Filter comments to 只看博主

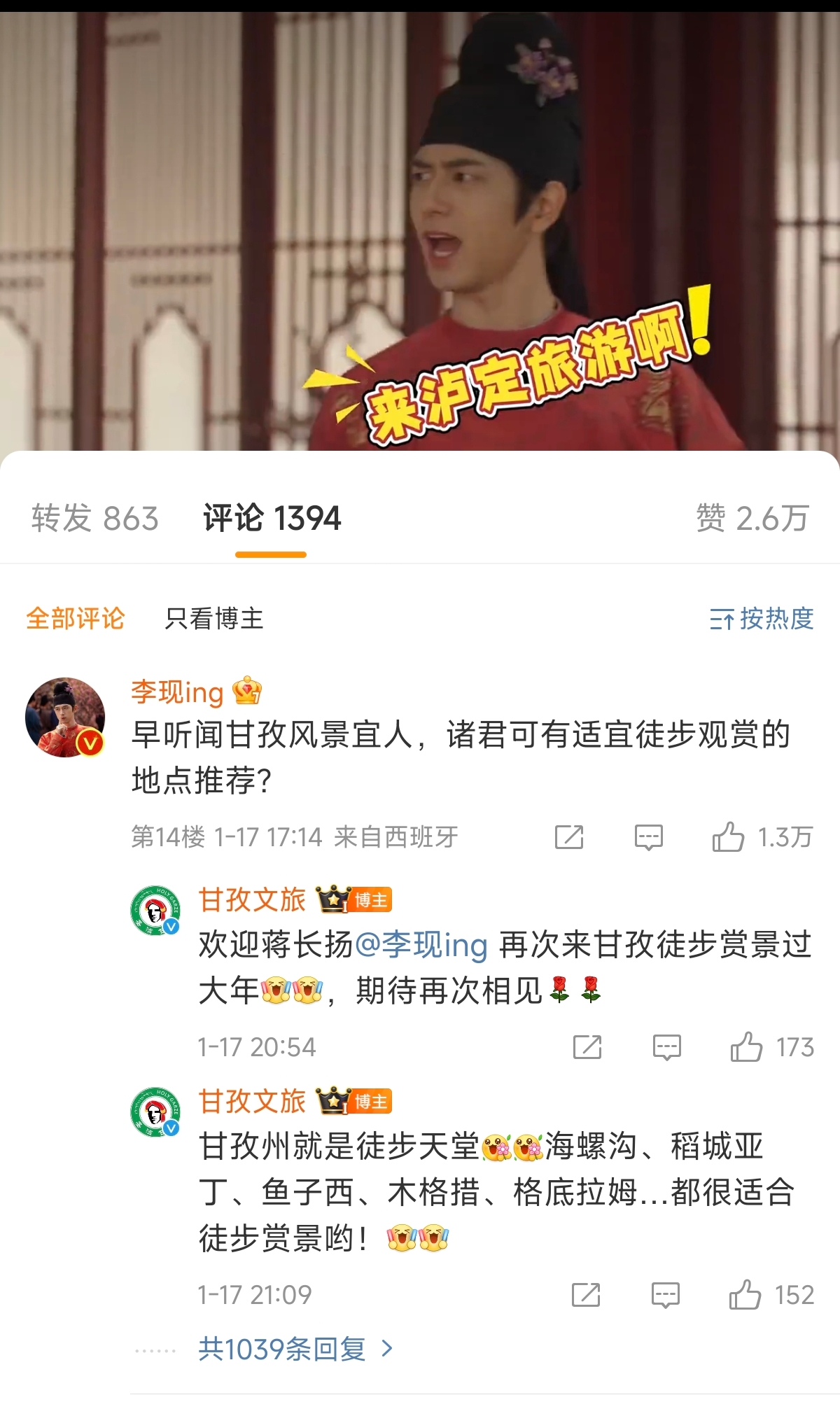pos(214,619)
